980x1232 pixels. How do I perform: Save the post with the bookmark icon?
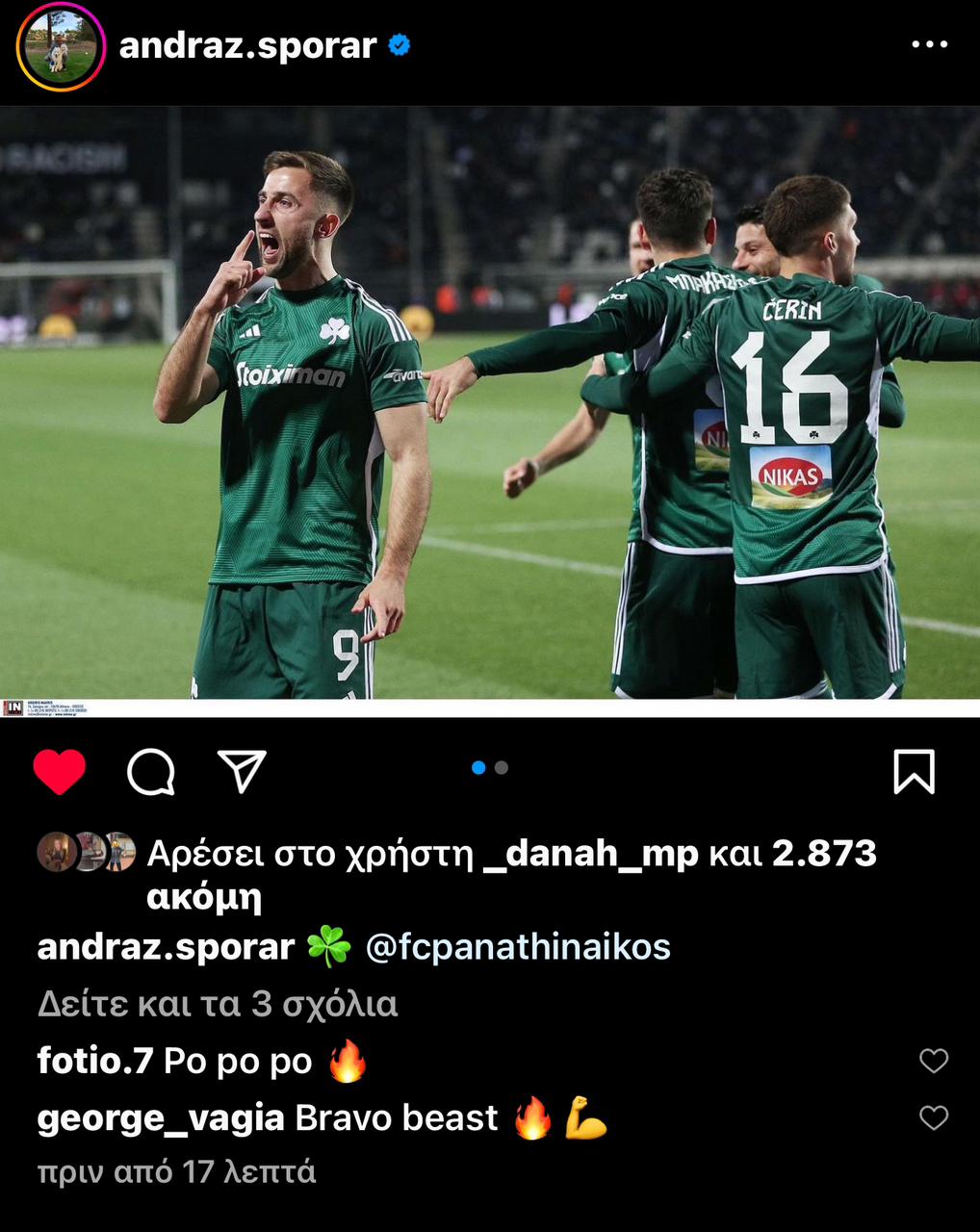point(914,772)
